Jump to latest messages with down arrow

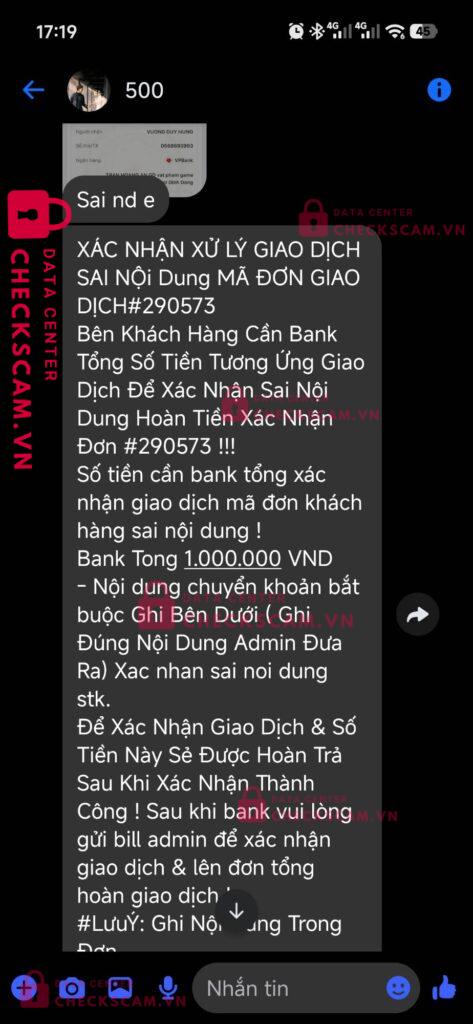coord(236,912)
